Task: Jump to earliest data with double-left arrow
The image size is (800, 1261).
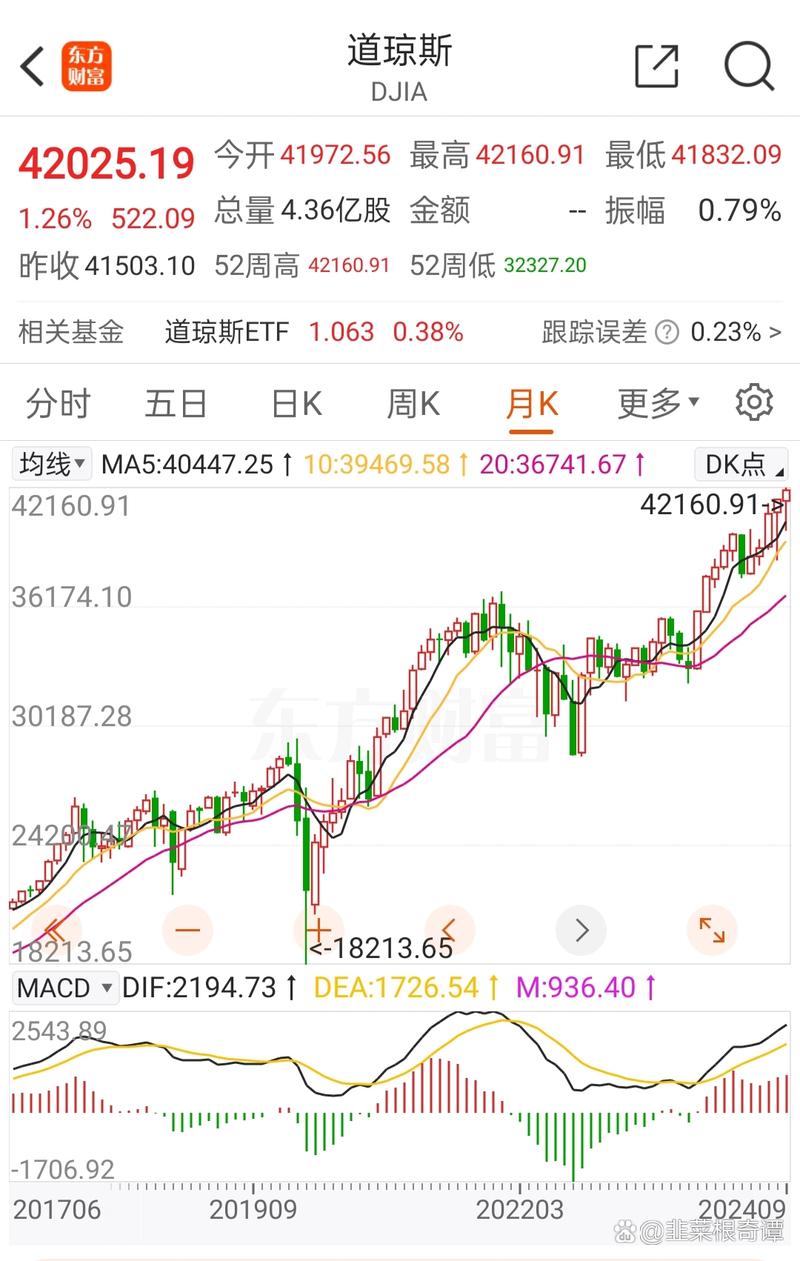Action: 57,930
